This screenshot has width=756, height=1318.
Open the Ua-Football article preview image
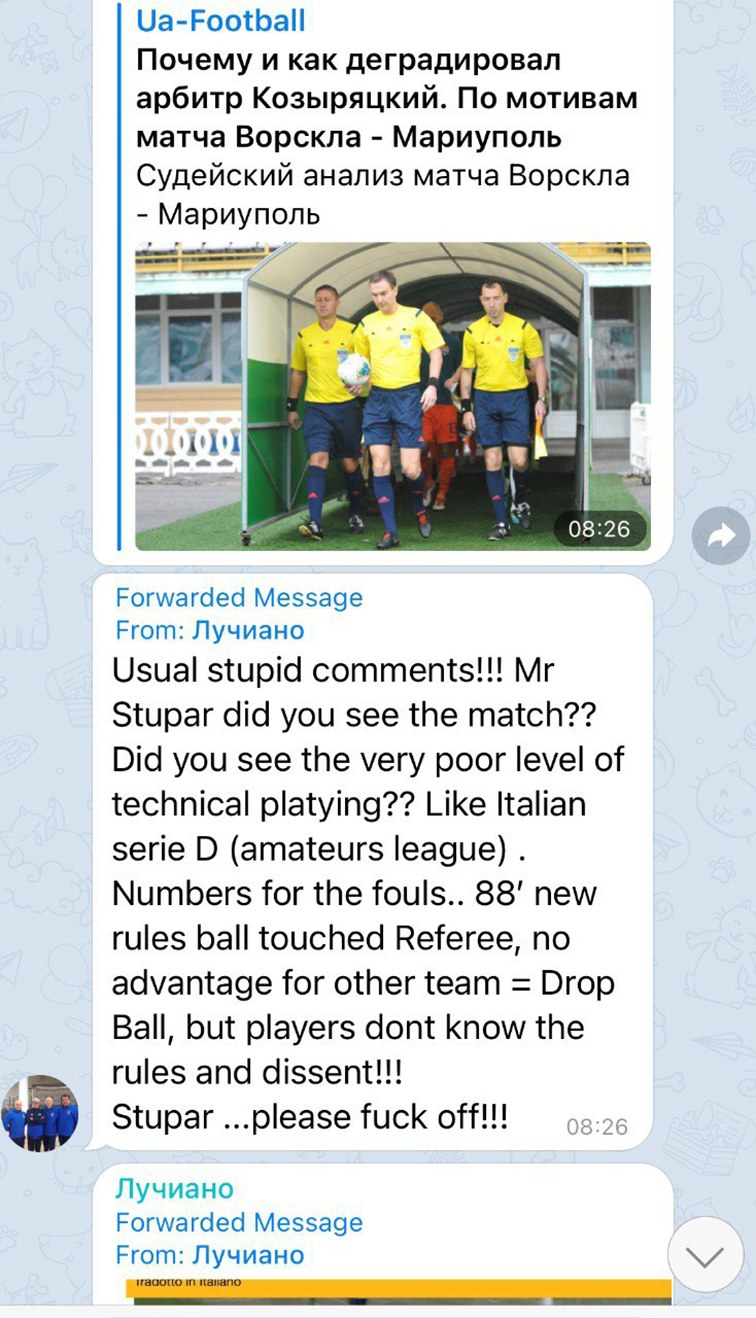392,396
